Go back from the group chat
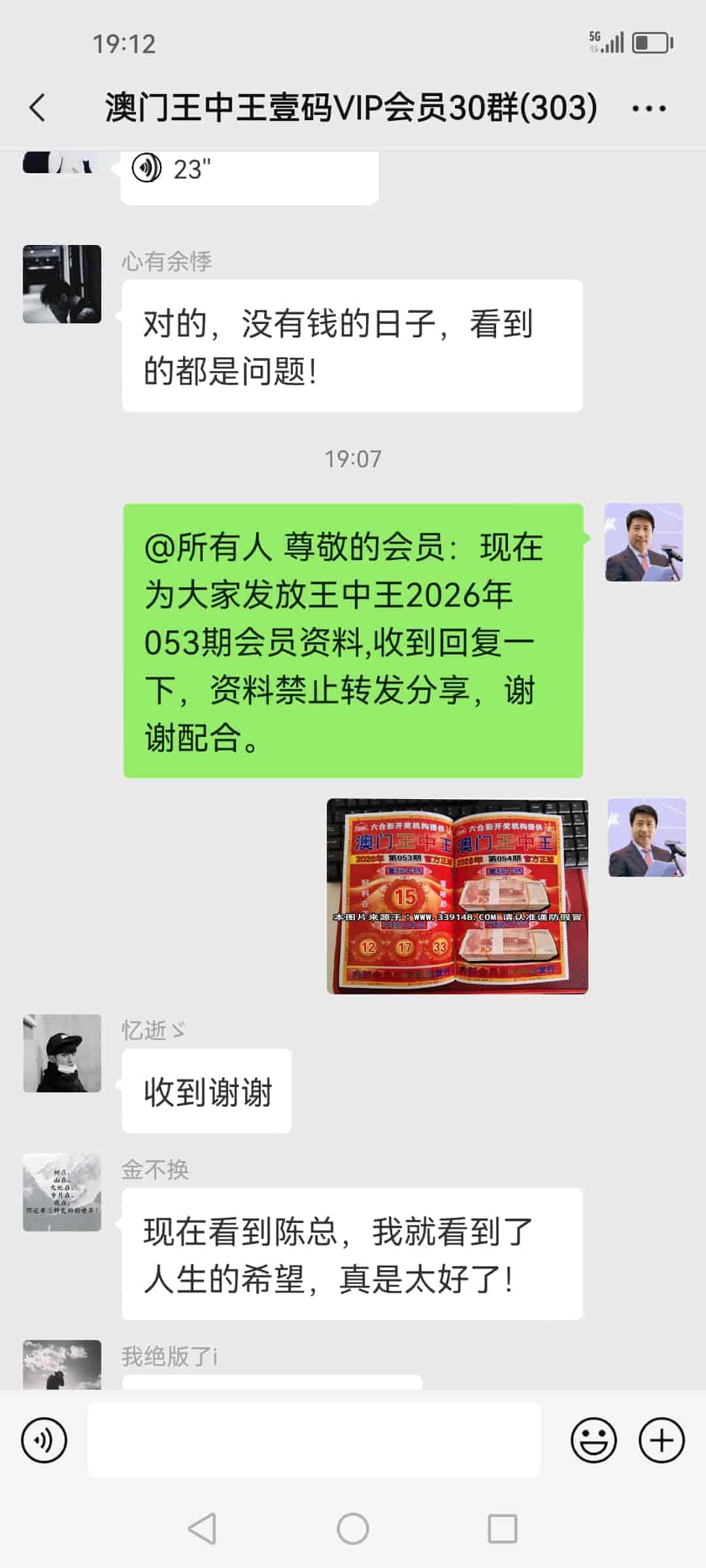 (x=38, y=108)
